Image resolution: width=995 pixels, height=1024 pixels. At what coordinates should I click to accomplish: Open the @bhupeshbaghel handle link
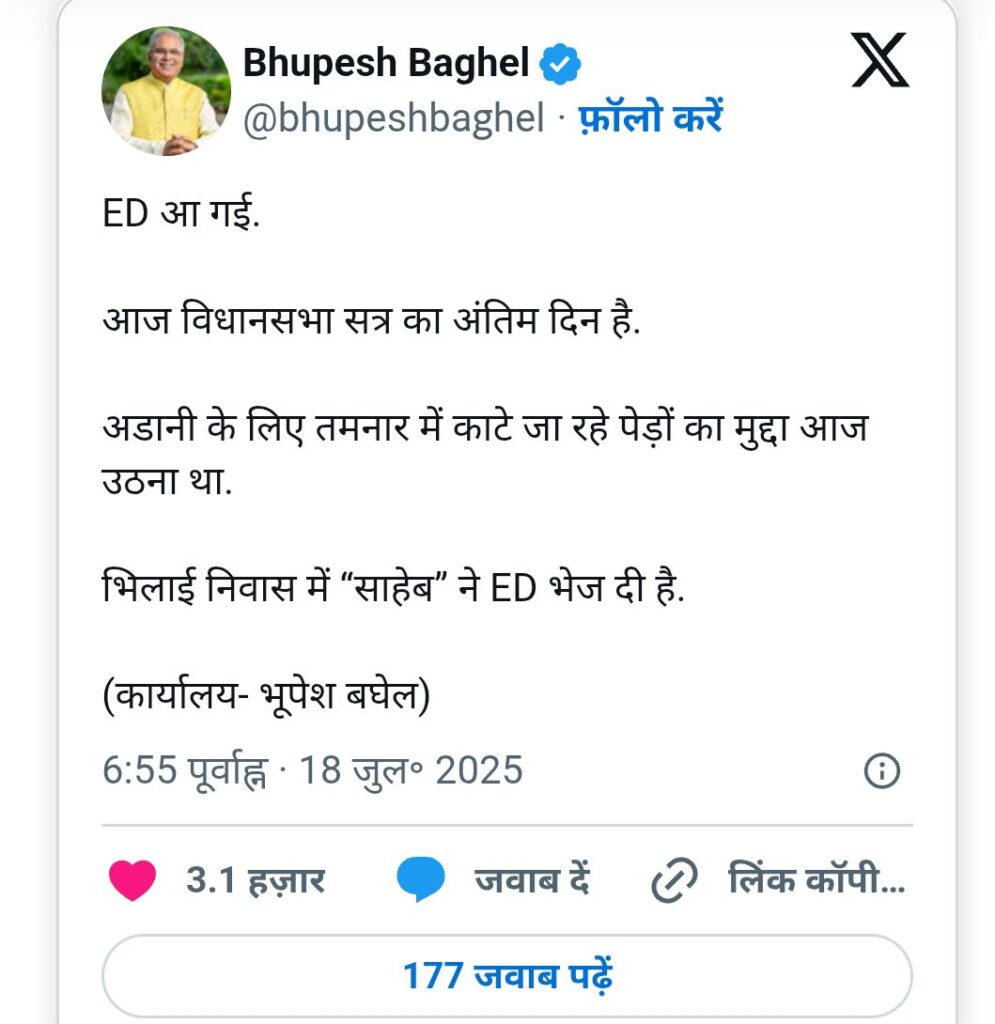click(394, 118)
